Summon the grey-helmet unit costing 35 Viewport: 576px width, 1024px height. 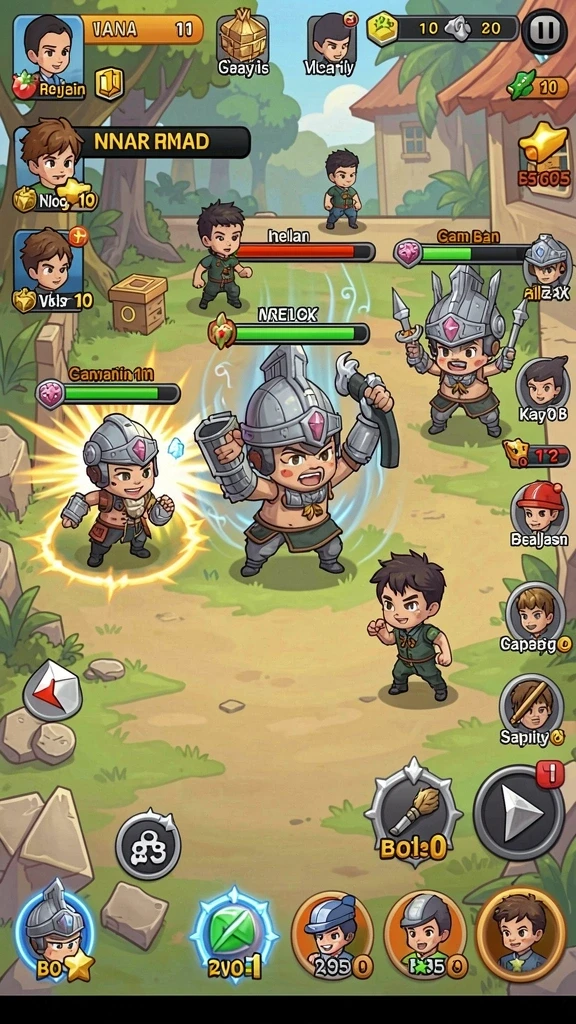(x=426, y=935)
